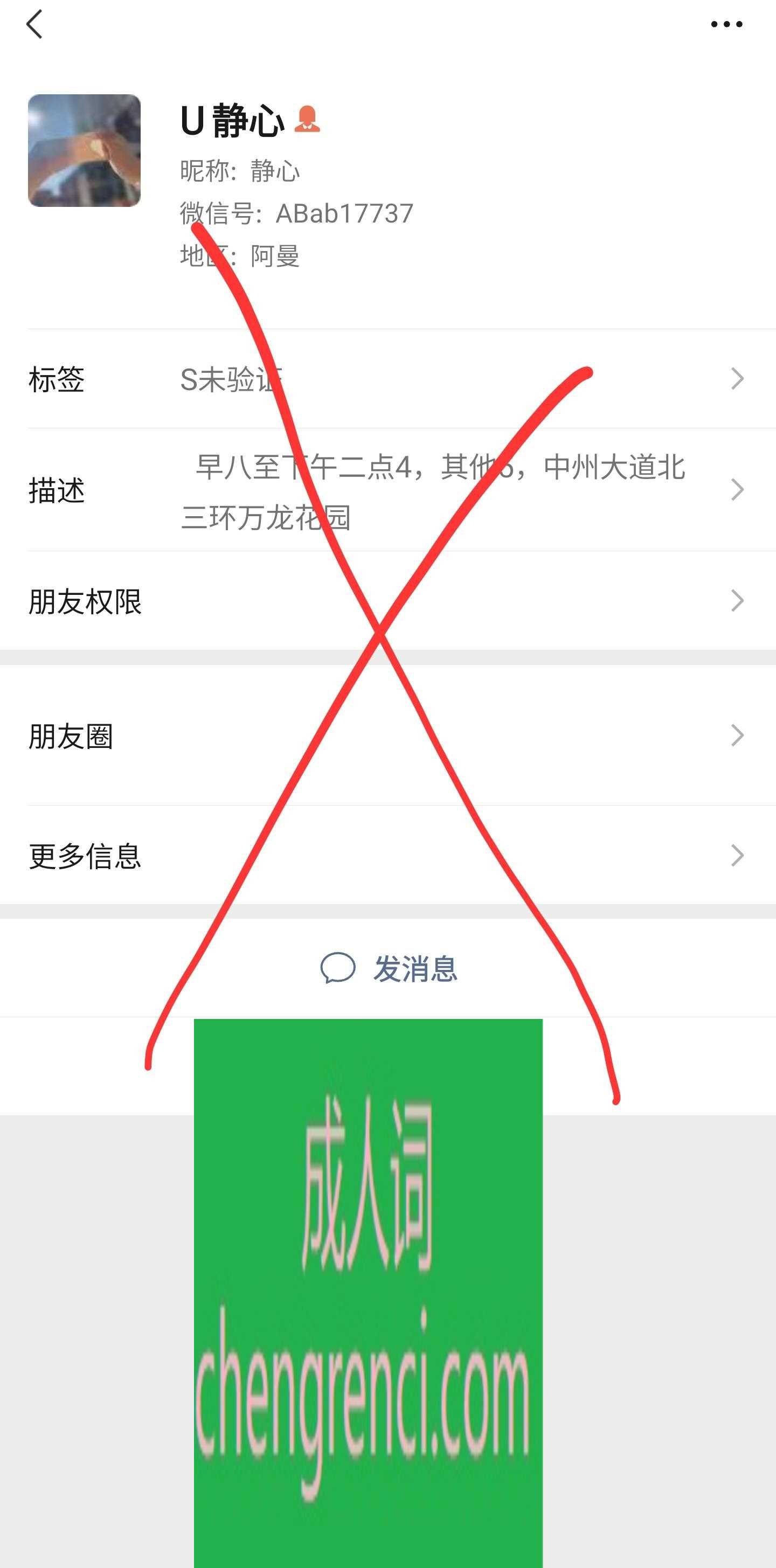Go back using the top-left arrow
Screen dimensions: 776x1568
point(34,25)
